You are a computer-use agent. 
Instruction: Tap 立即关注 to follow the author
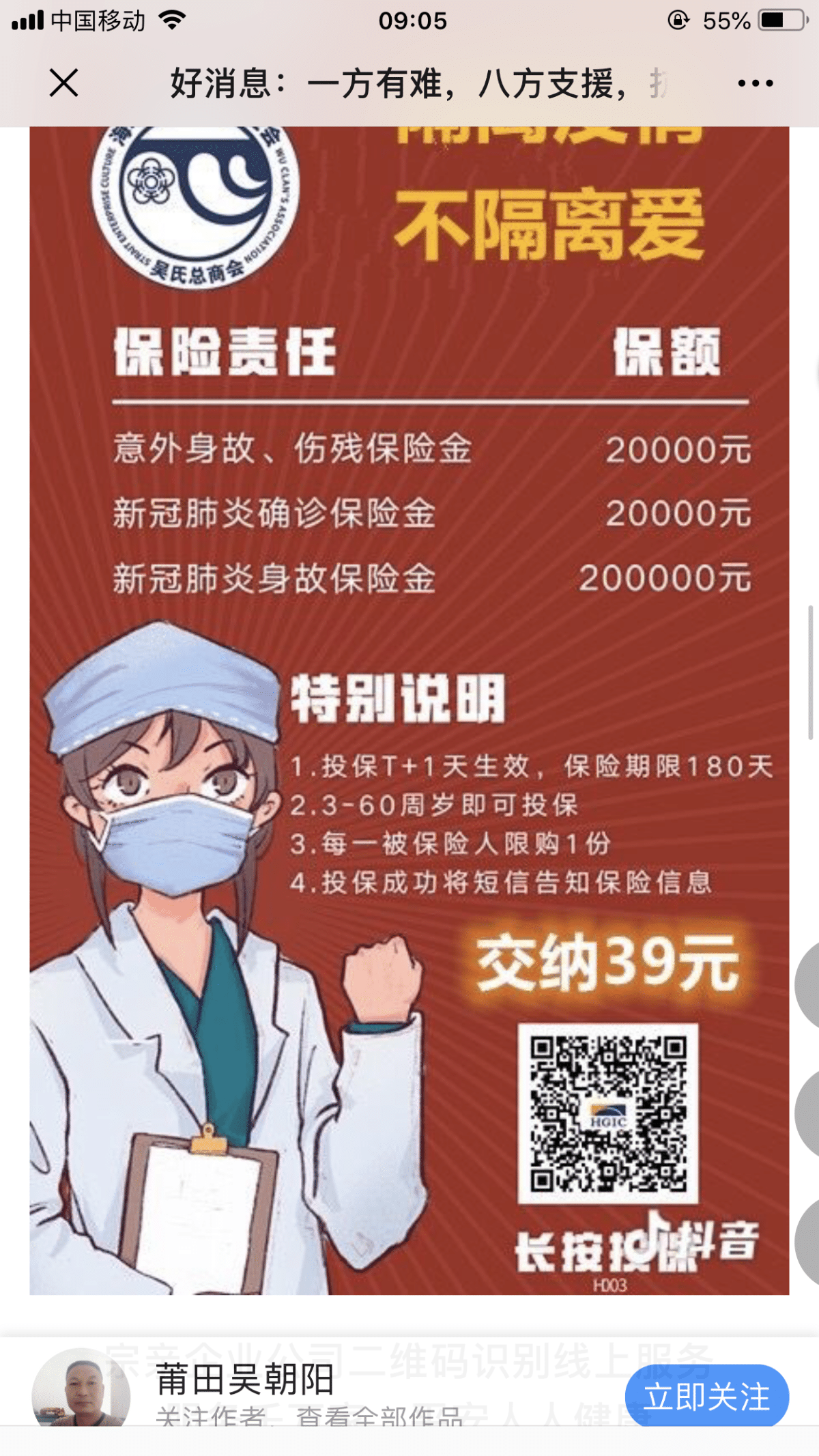coord(706,1395)
